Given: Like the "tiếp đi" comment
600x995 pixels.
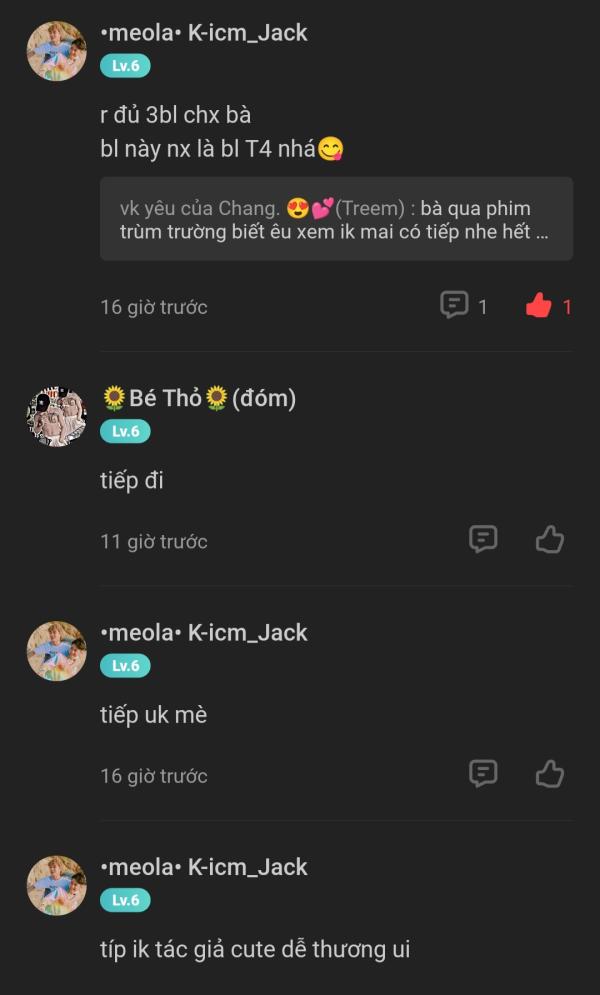Looking at the screenshot, I should 549,540.
